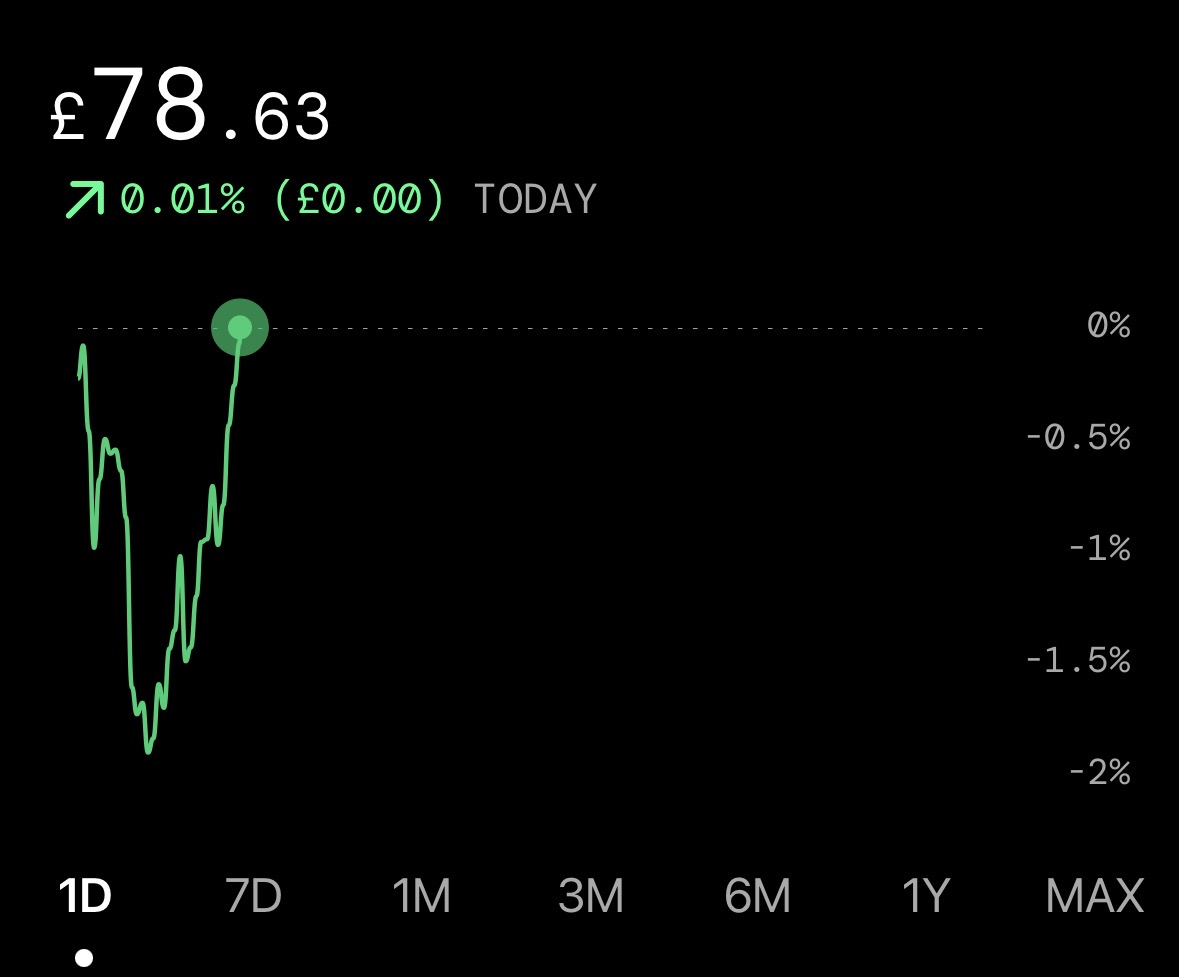This screenshot has width=1179, height=977.
Task: Show the MAX time range
Action: (x=1094, y=896)
